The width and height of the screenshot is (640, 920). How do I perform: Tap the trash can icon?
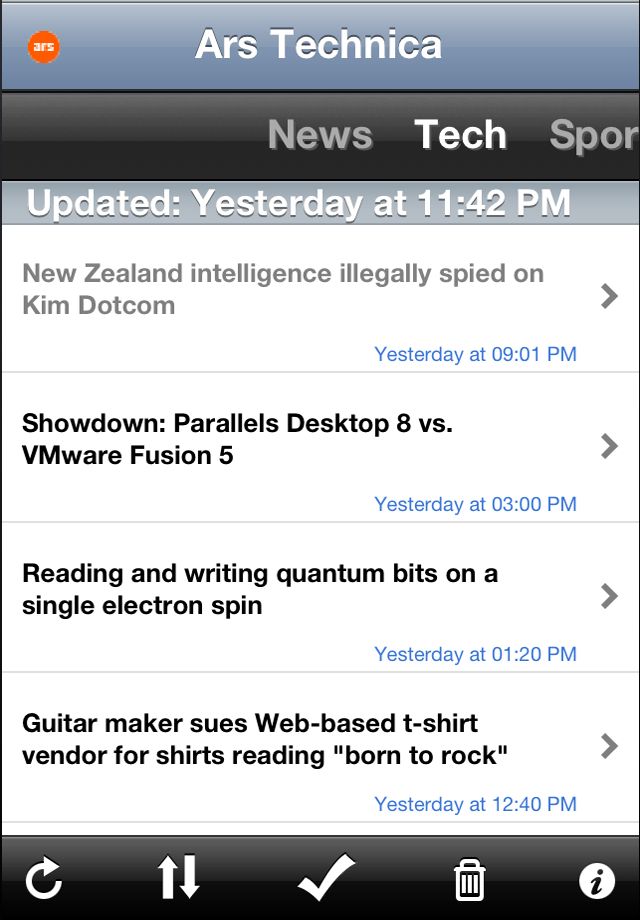pos(469,879)
